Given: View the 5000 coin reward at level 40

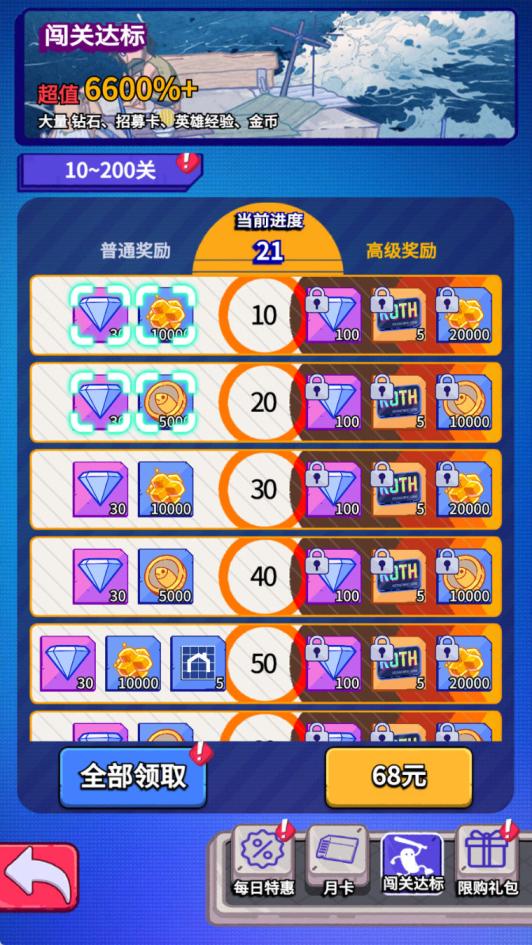Looking at the screenshot, I should click(166, 577).
